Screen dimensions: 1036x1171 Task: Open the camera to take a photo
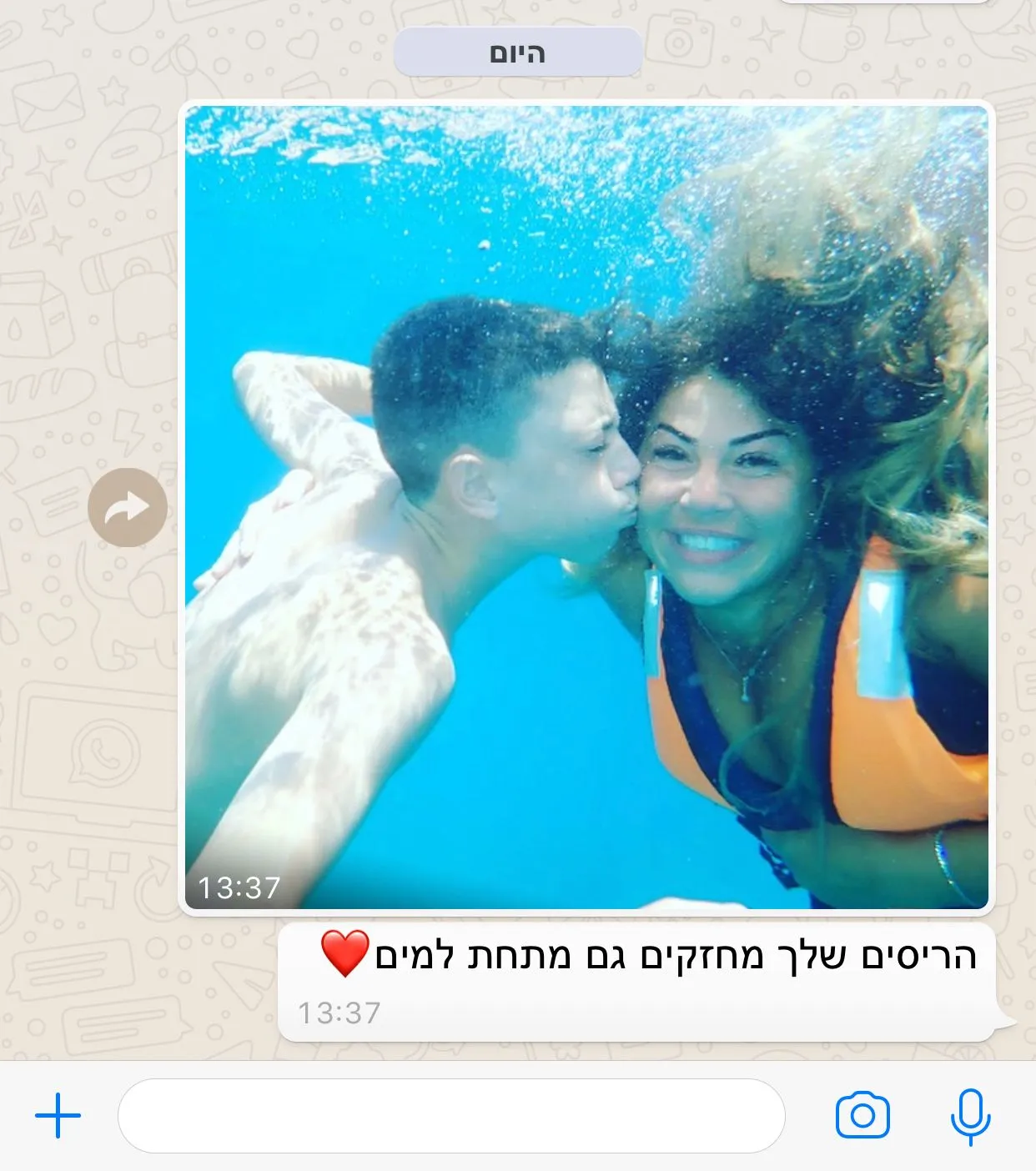coord(862,1115)
